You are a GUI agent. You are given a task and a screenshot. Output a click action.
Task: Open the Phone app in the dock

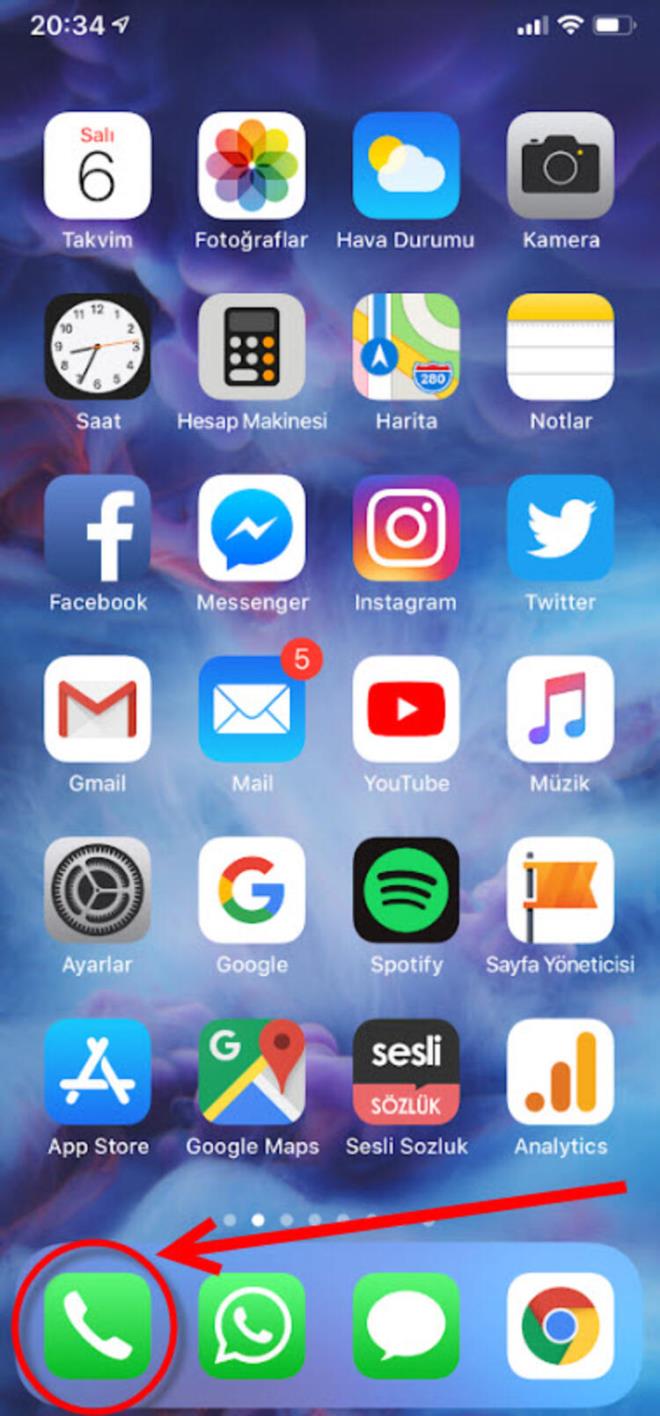coord(97,1326)
